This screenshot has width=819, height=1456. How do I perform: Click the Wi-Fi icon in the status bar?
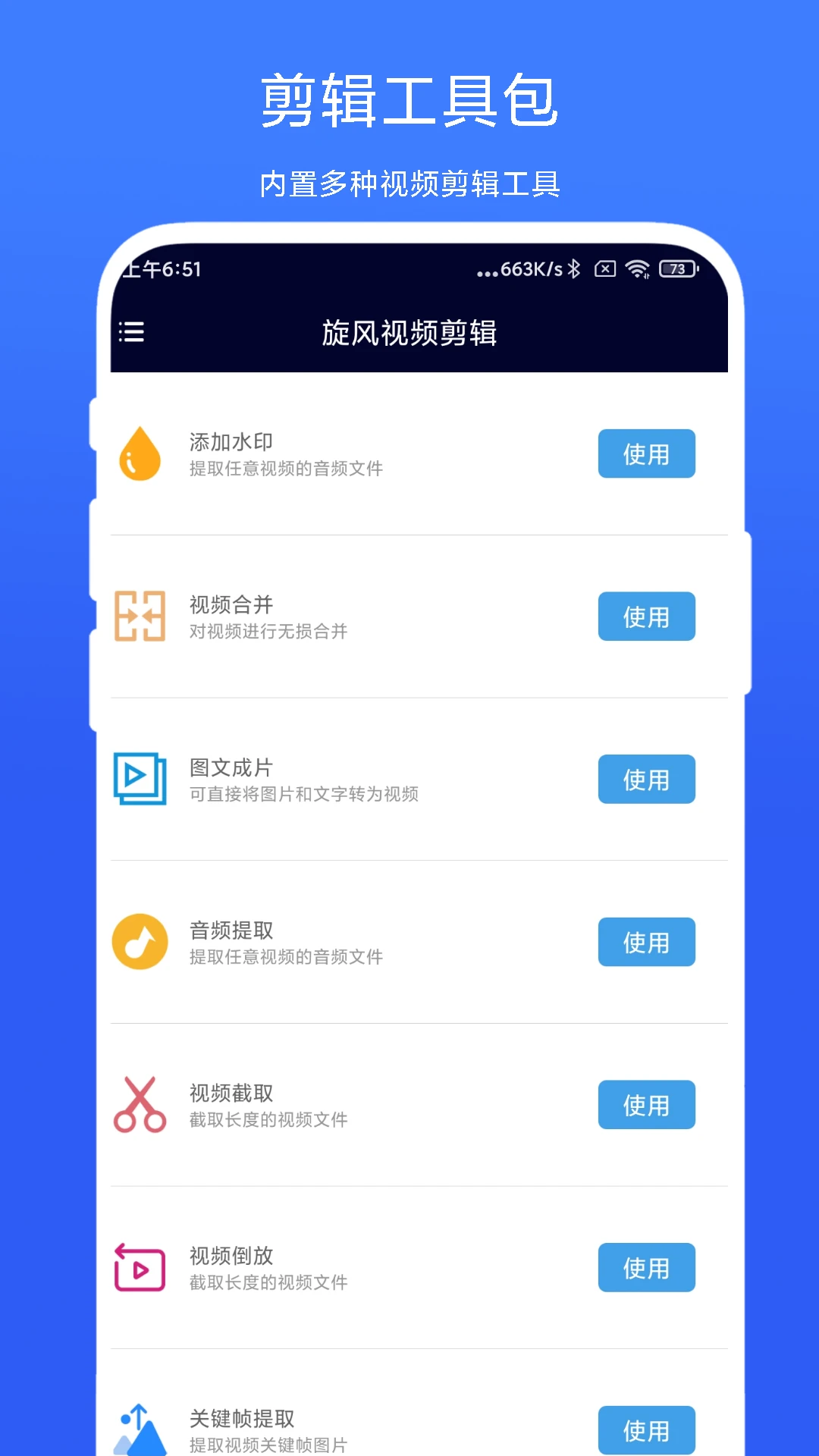click(x=637, y=269)
